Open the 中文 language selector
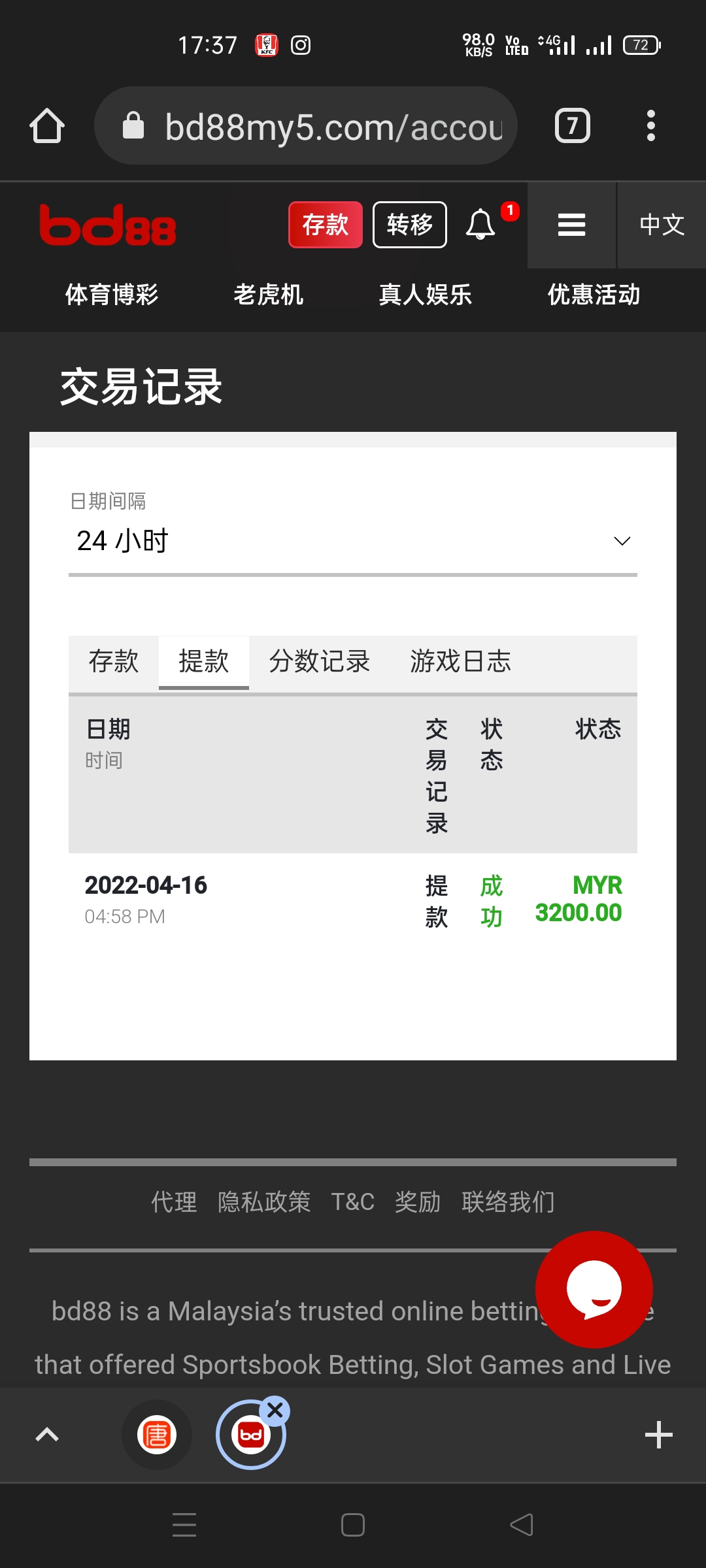706x1568 pixels. pos(661,225)
